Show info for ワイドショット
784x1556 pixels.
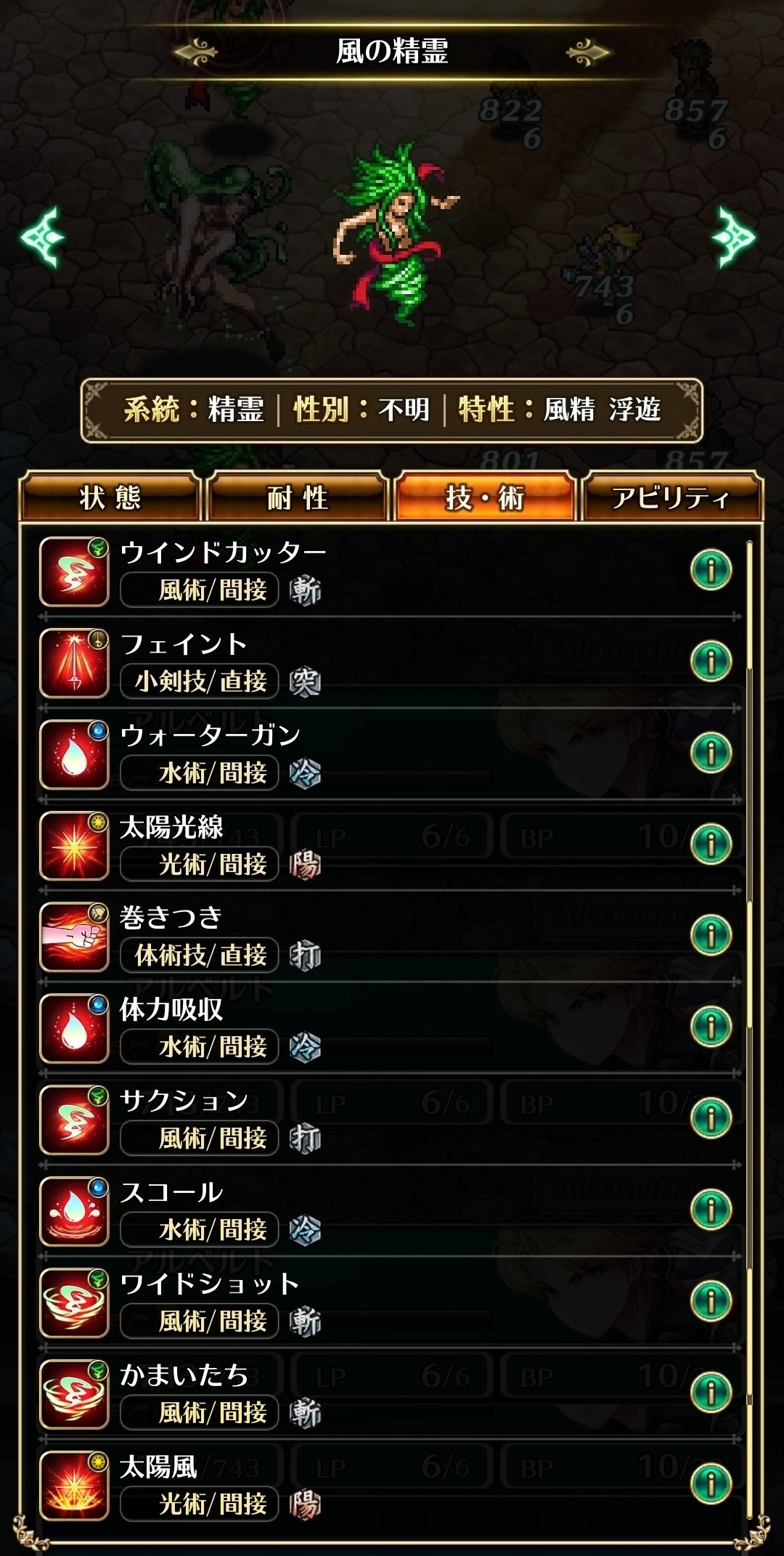[x=711, y=1300]
